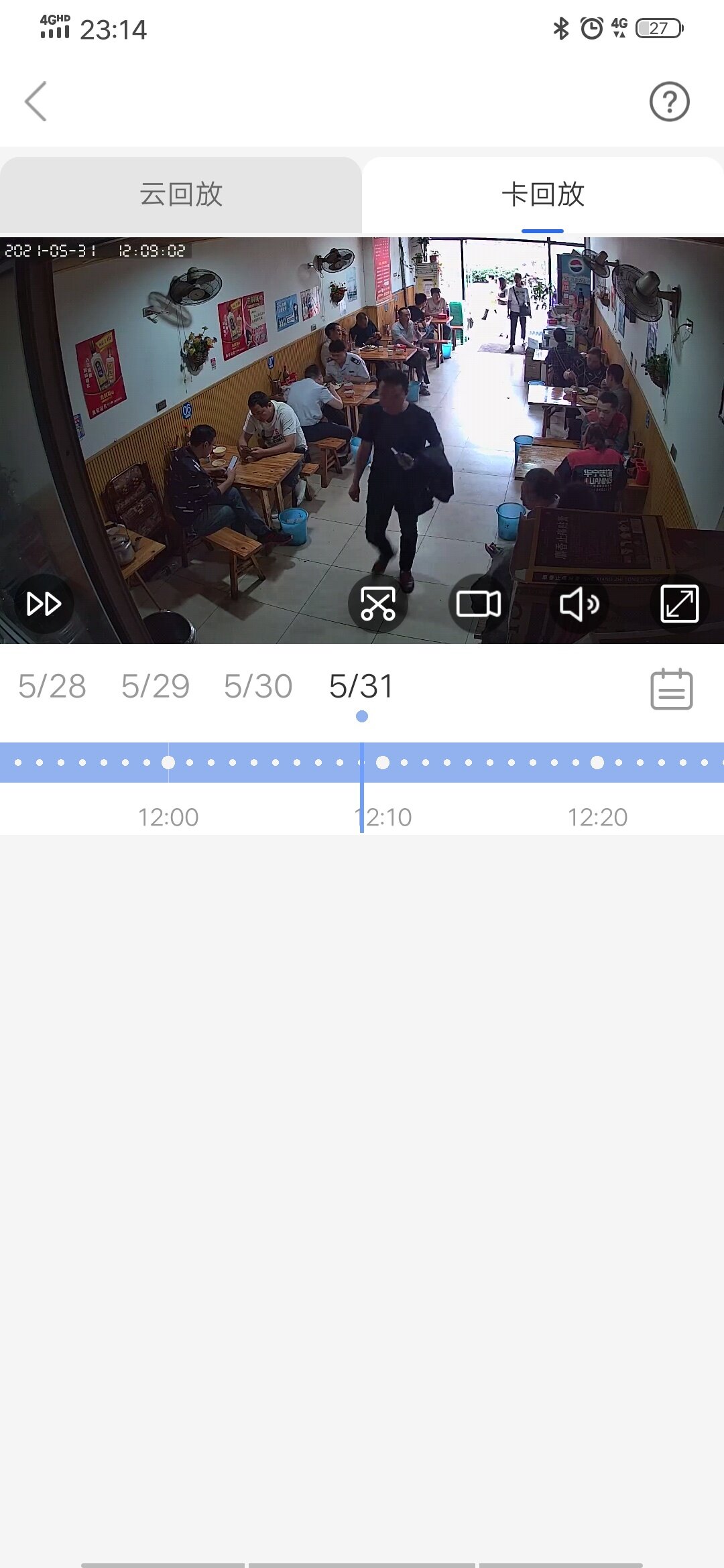Screen dimensions: 724x1568
Task: Open the help question mark icon
Action: click(x=669, y=101)
